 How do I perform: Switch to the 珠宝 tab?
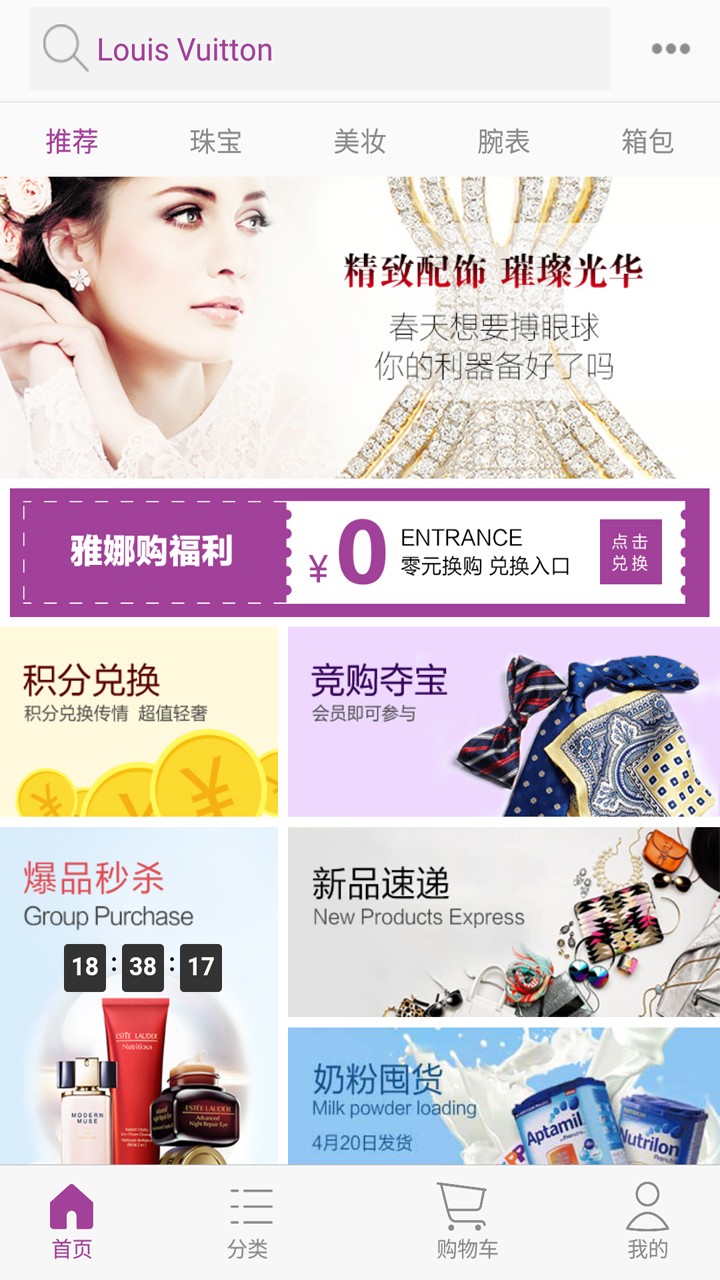pos(216,141)
